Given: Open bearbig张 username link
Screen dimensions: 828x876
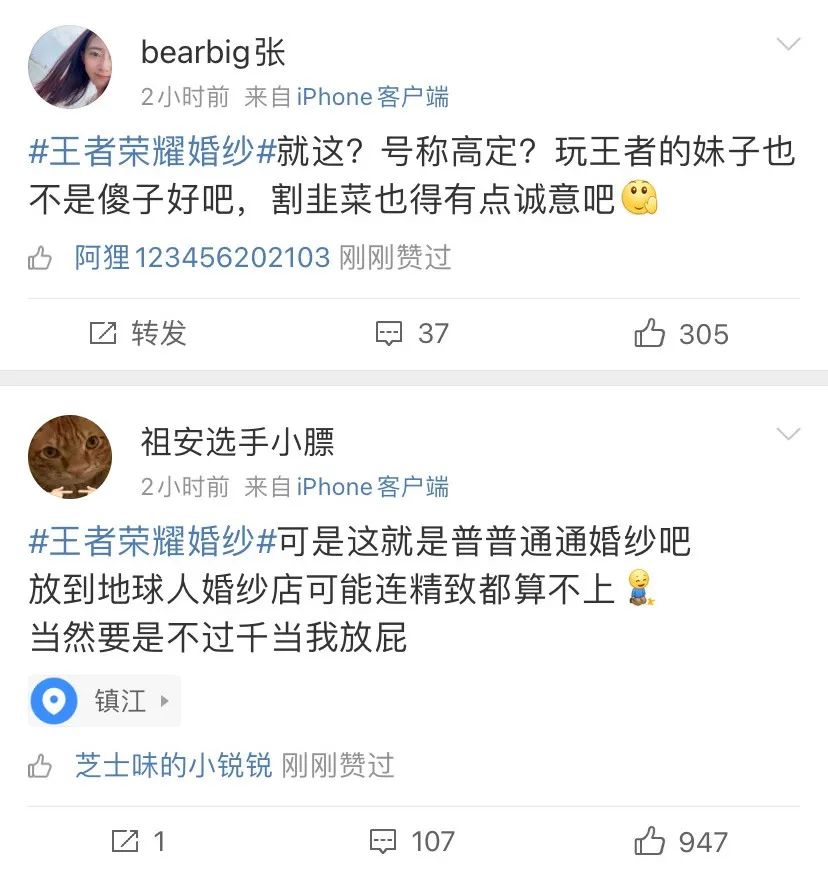Looking at the screenshot, I should [x=213, y=52].
